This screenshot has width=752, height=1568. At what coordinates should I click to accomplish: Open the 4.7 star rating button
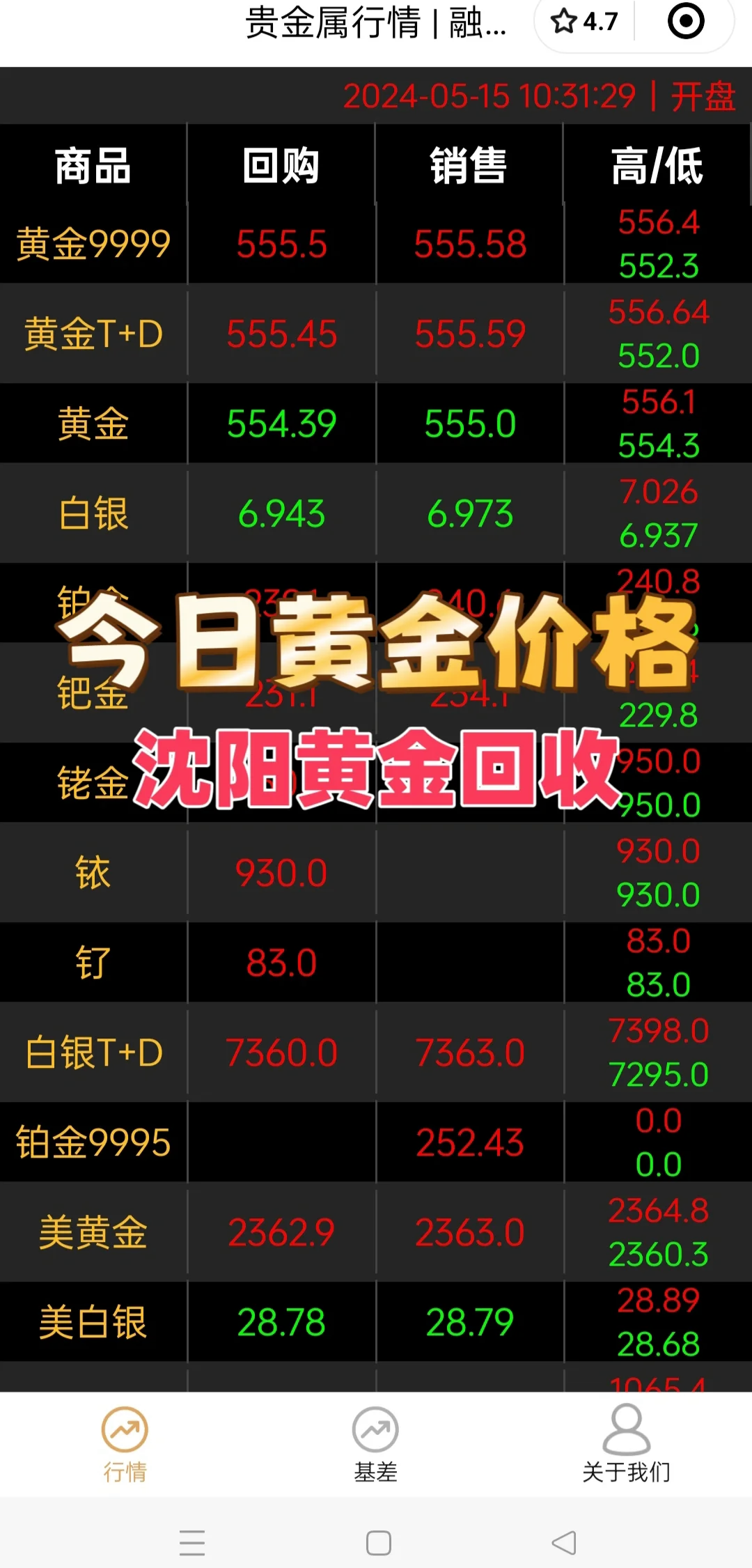(585, 22)
